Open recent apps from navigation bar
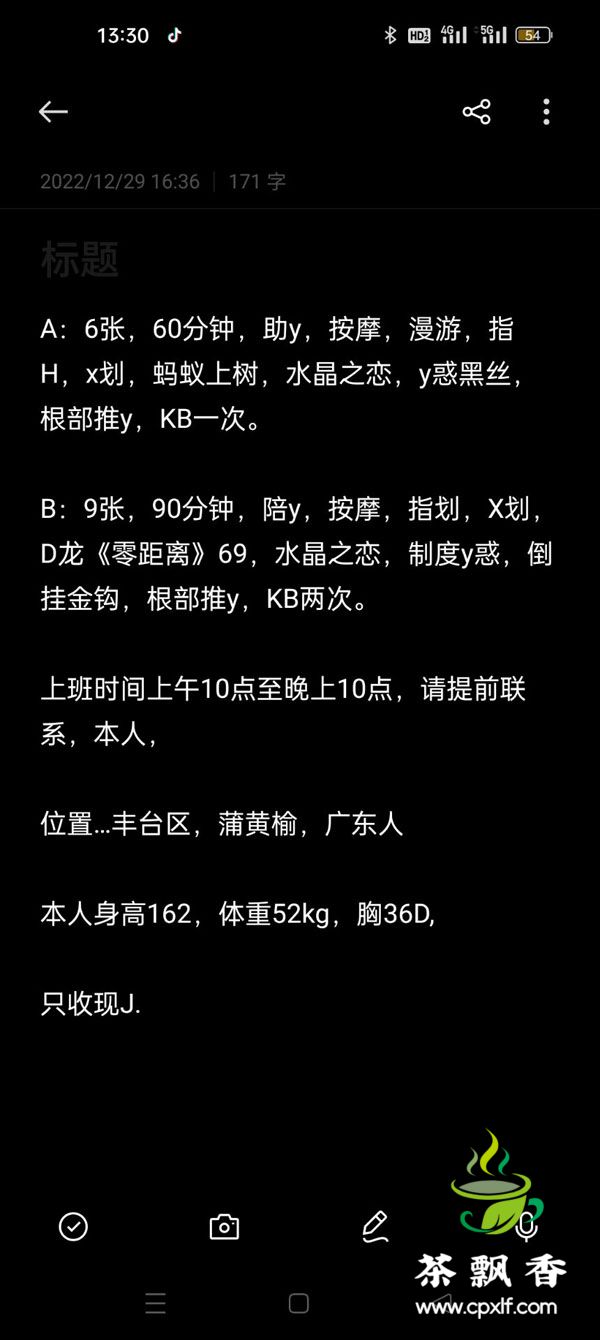The width and height of the screenshot is (600, 1340). point(155,1303)
